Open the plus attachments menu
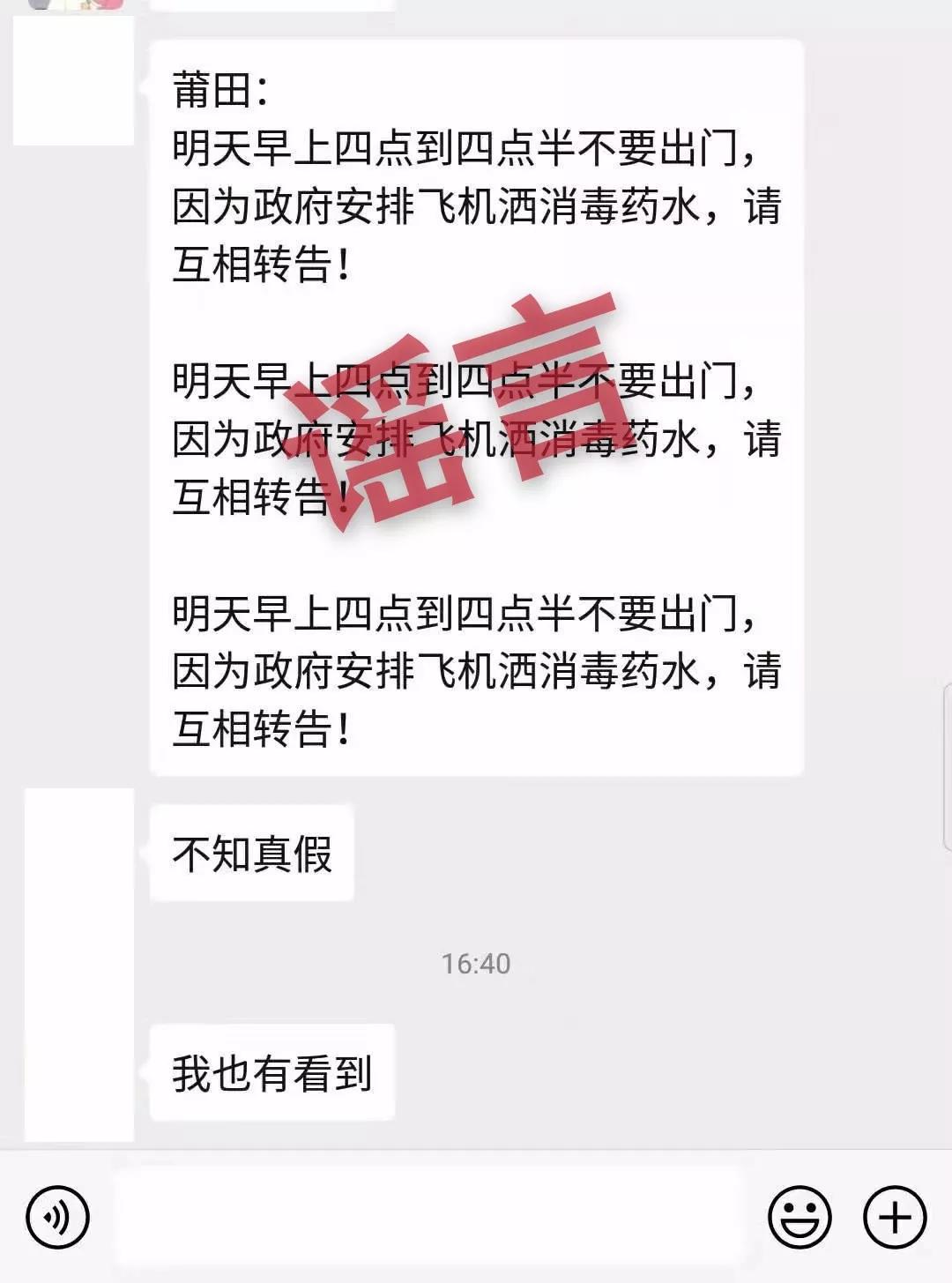The width and height of the screenshot is (952, 1283). pos(895,1218)
